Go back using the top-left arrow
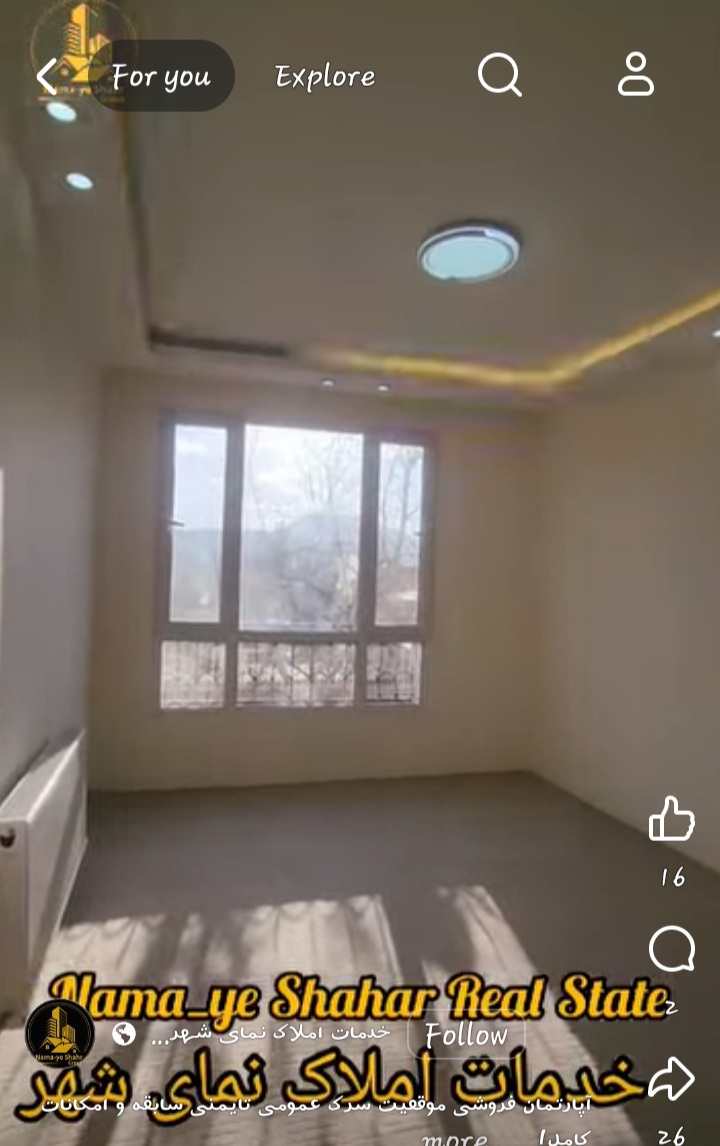Viewport: 720px width, 1146px height. tap(47, 76)
